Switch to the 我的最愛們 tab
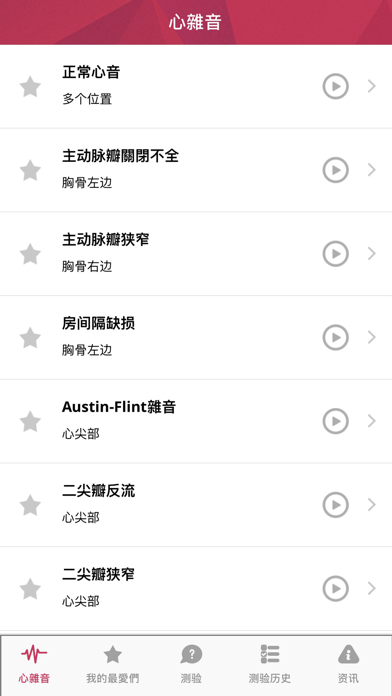 (x=112, y=664)
